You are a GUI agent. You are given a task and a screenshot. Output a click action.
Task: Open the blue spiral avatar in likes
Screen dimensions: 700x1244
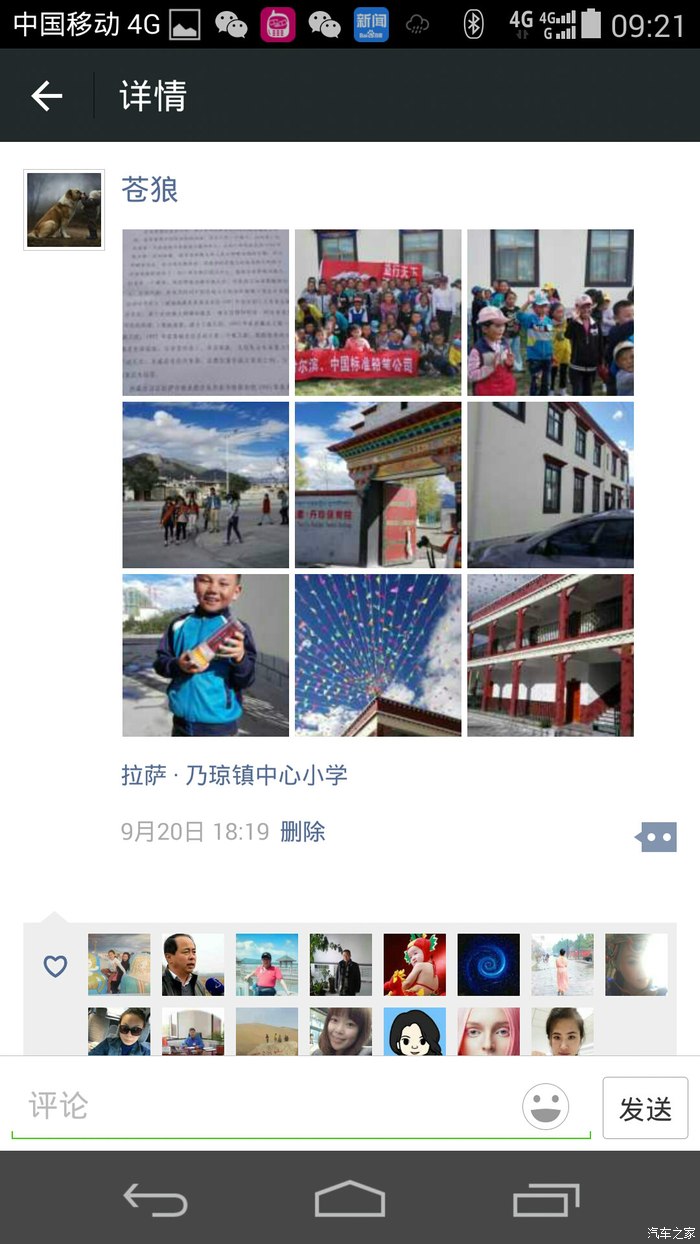[489, 965]
